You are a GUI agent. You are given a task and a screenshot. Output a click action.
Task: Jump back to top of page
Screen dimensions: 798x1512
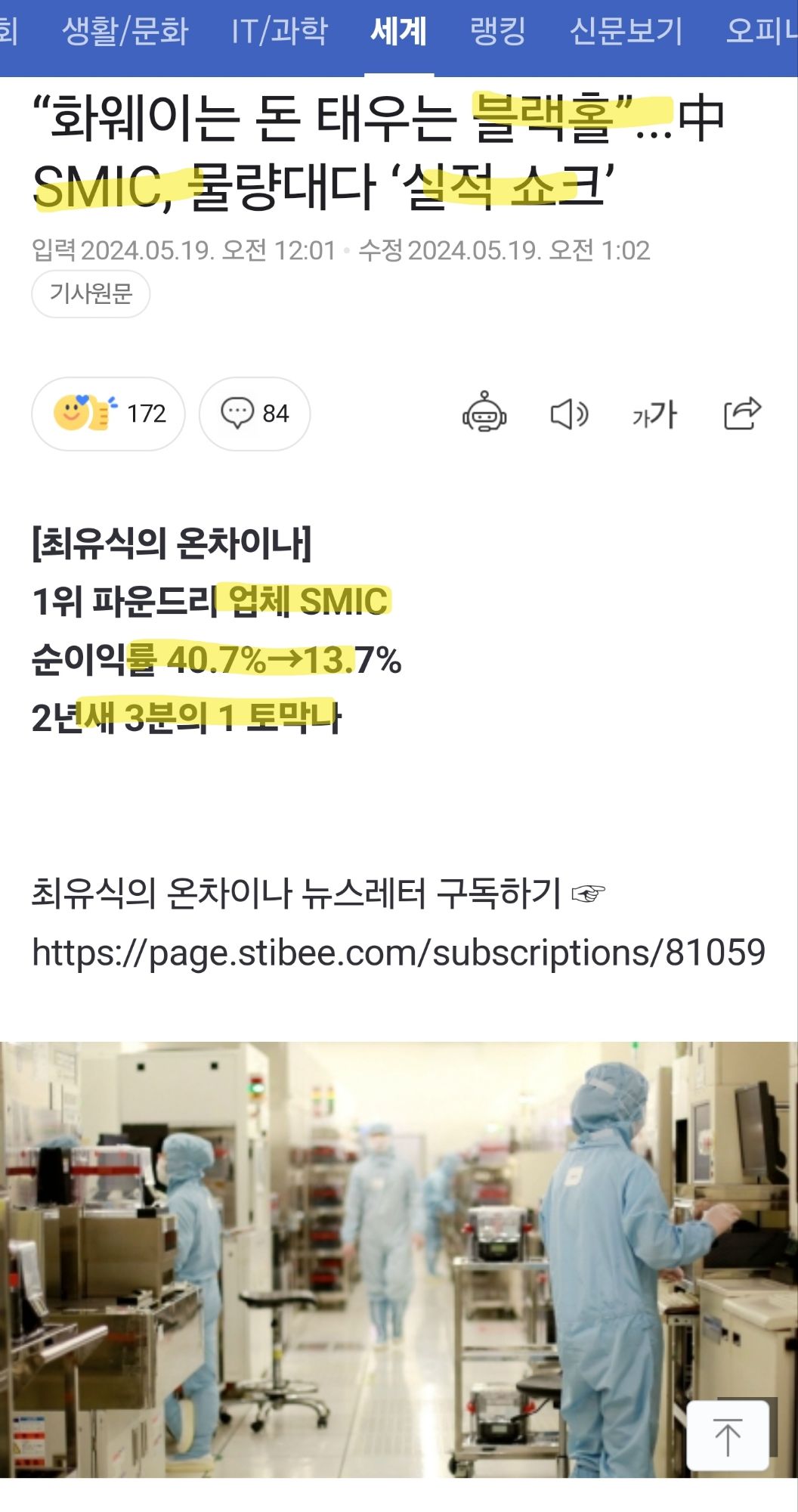(x=728, y=1436)
